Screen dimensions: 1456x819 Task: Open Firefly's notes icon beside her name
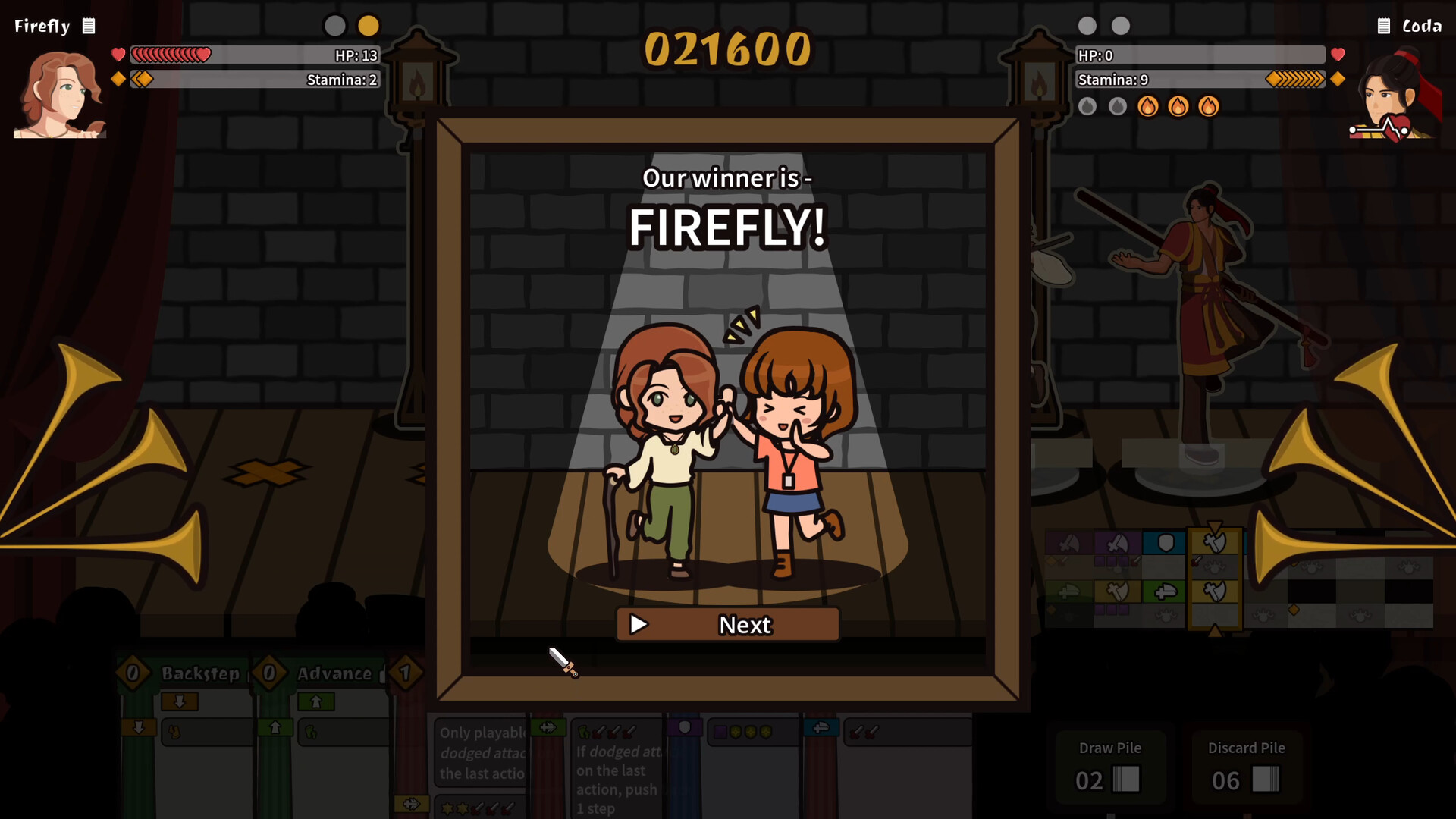(x=89, y=26)
